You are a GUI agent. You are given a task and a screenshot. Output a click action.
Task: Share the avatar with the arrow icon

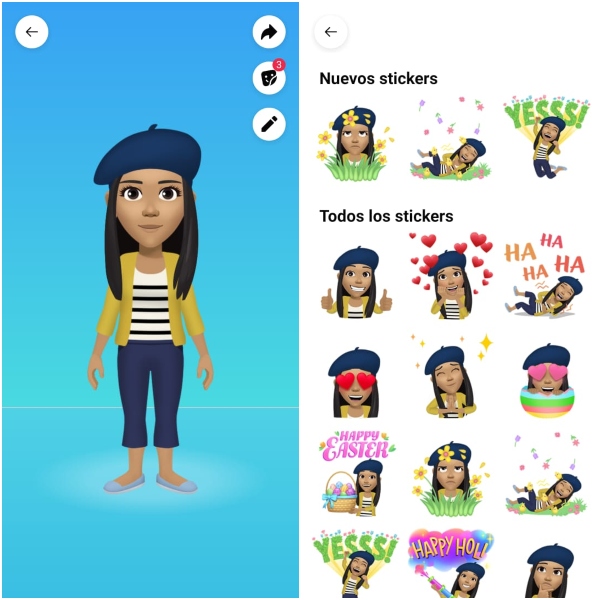tap(269, 32)
